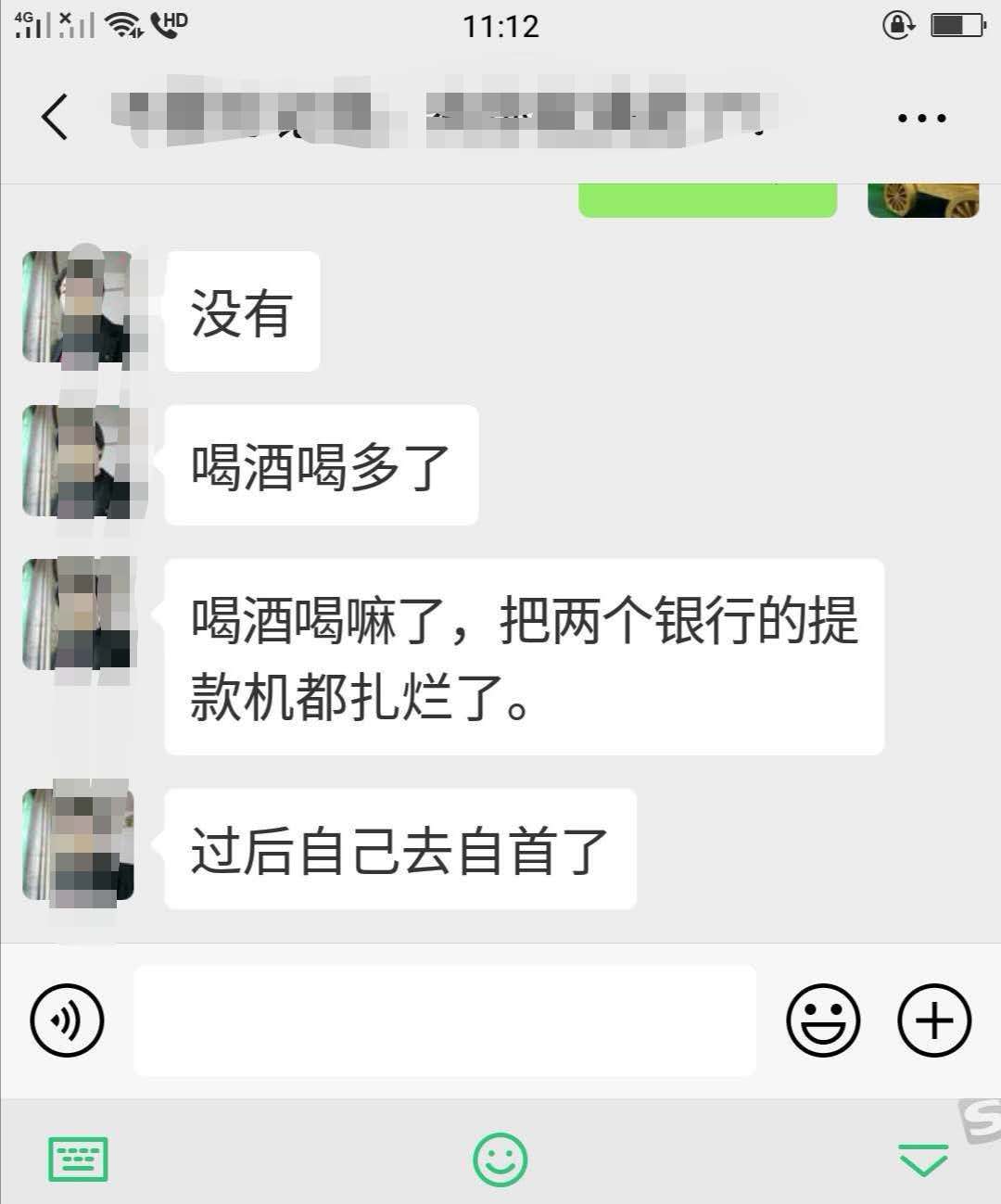
Task: Open own profile avatar at top right
Action: pyautogui.click(x=923, y=200)
